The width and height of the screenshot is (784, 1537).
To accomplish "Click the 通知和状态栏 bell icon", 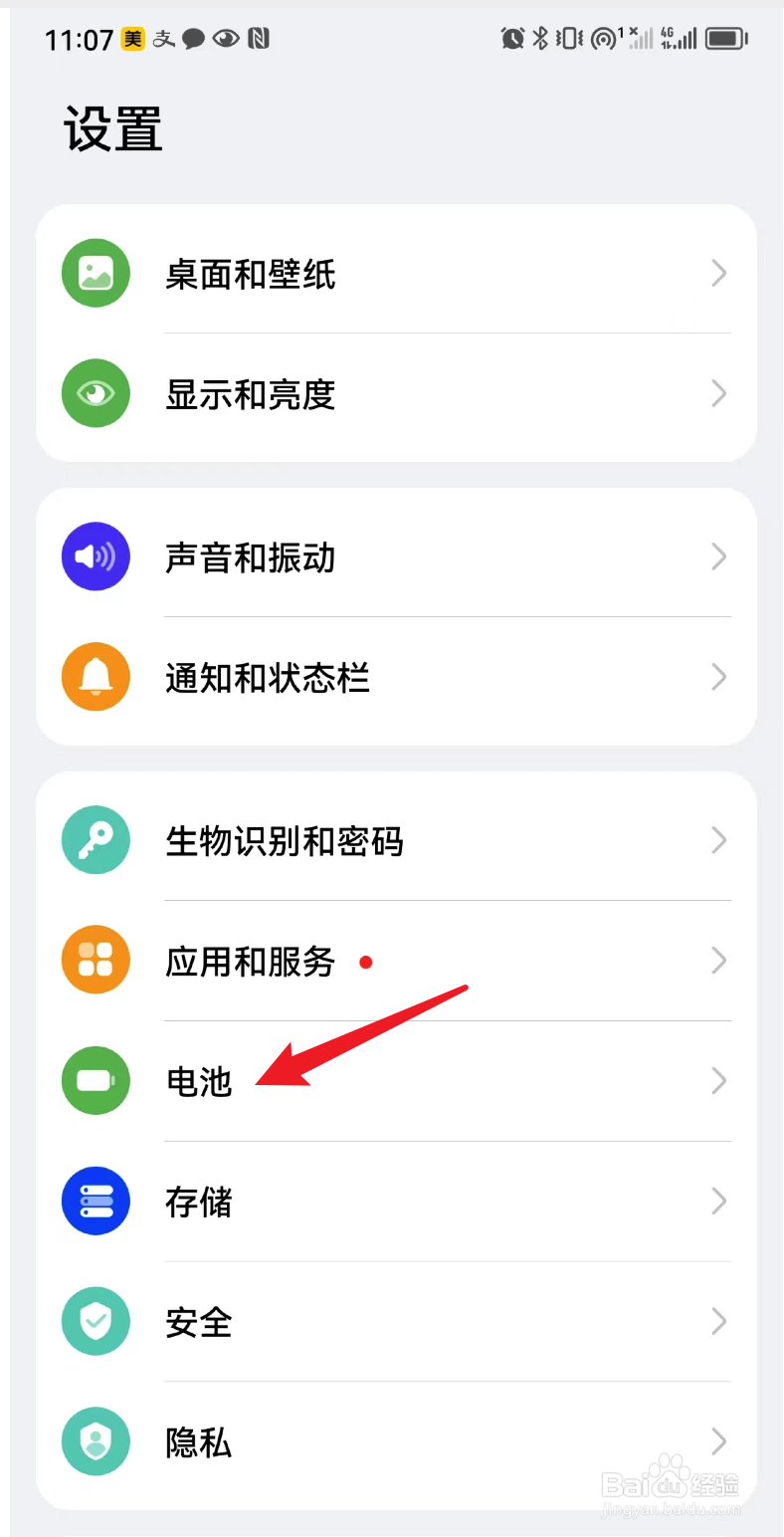I will pyautogui.click(x=96, y=677).
